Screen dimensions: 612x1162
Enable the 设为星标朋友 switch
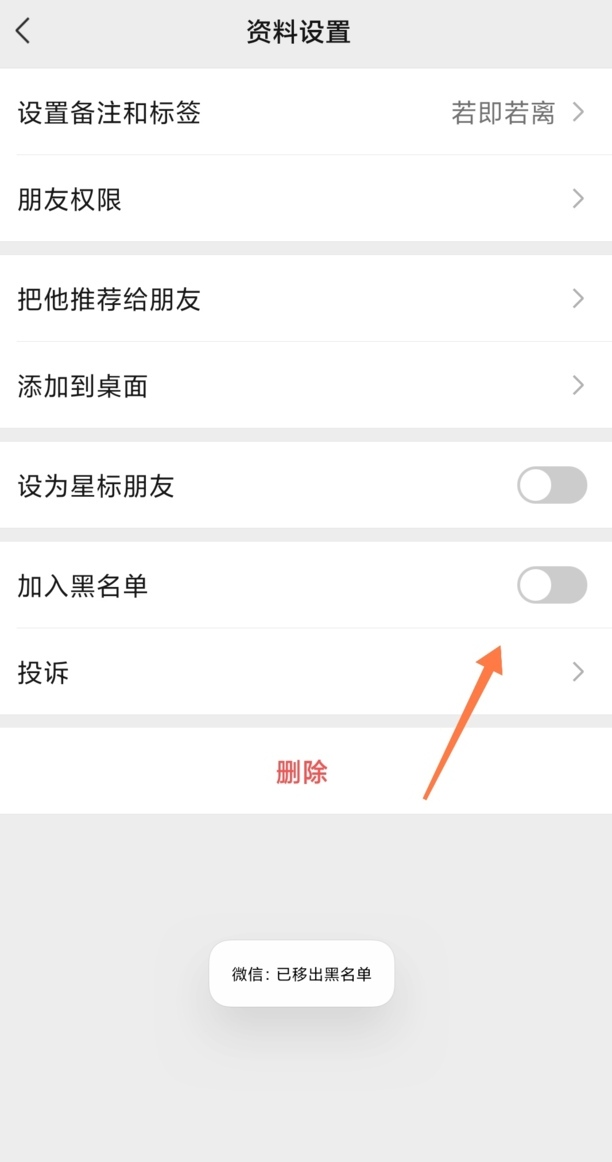click(x=551, y=486)
